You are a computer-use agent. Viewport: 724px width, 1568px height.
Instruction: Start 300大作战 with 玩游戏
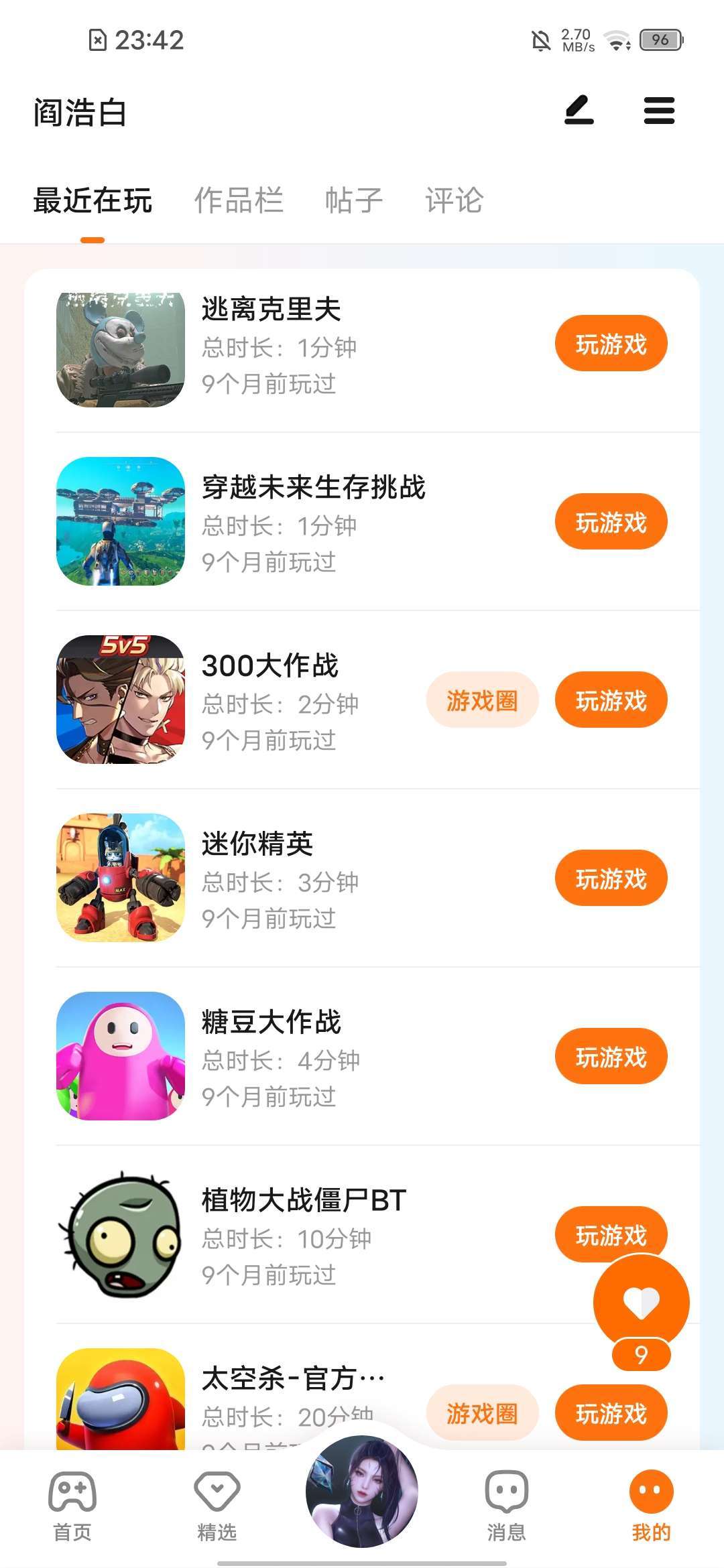pyautogui.click(x=611, y=701)
